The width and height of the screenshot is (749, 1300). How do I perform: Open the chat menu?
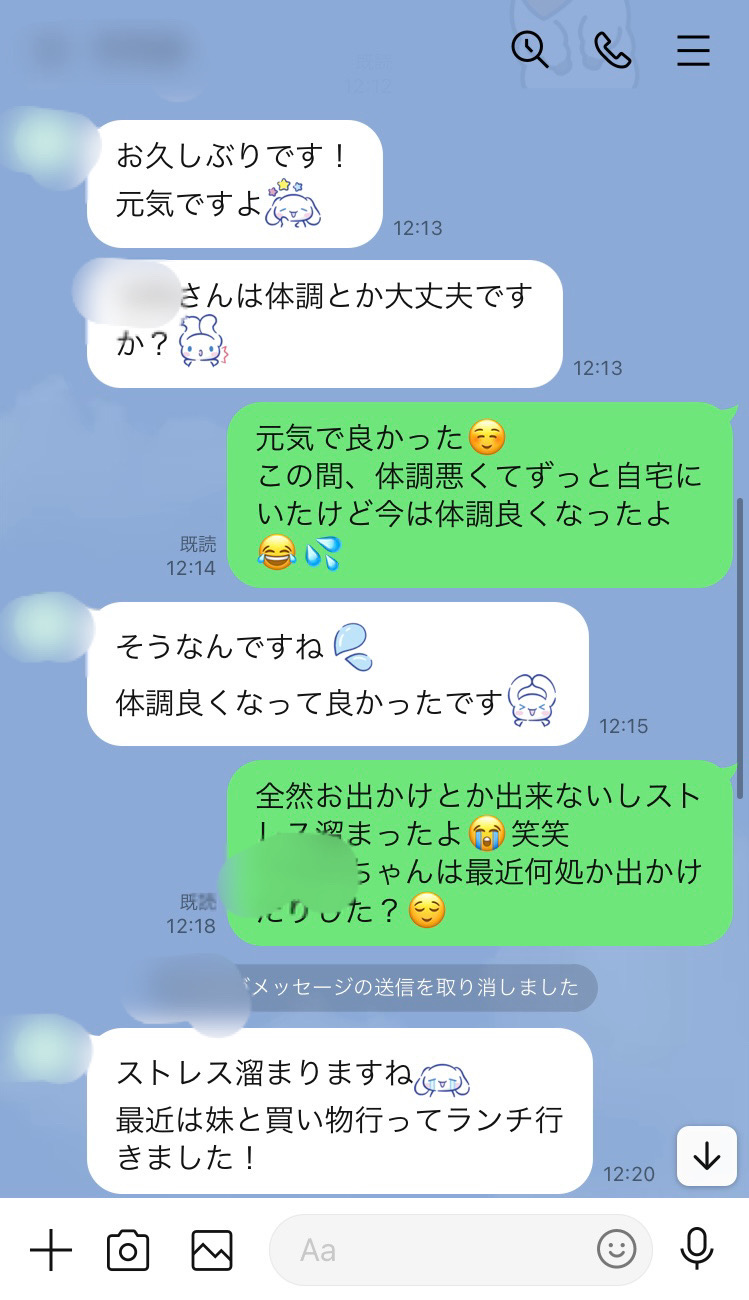pos(693,50)
